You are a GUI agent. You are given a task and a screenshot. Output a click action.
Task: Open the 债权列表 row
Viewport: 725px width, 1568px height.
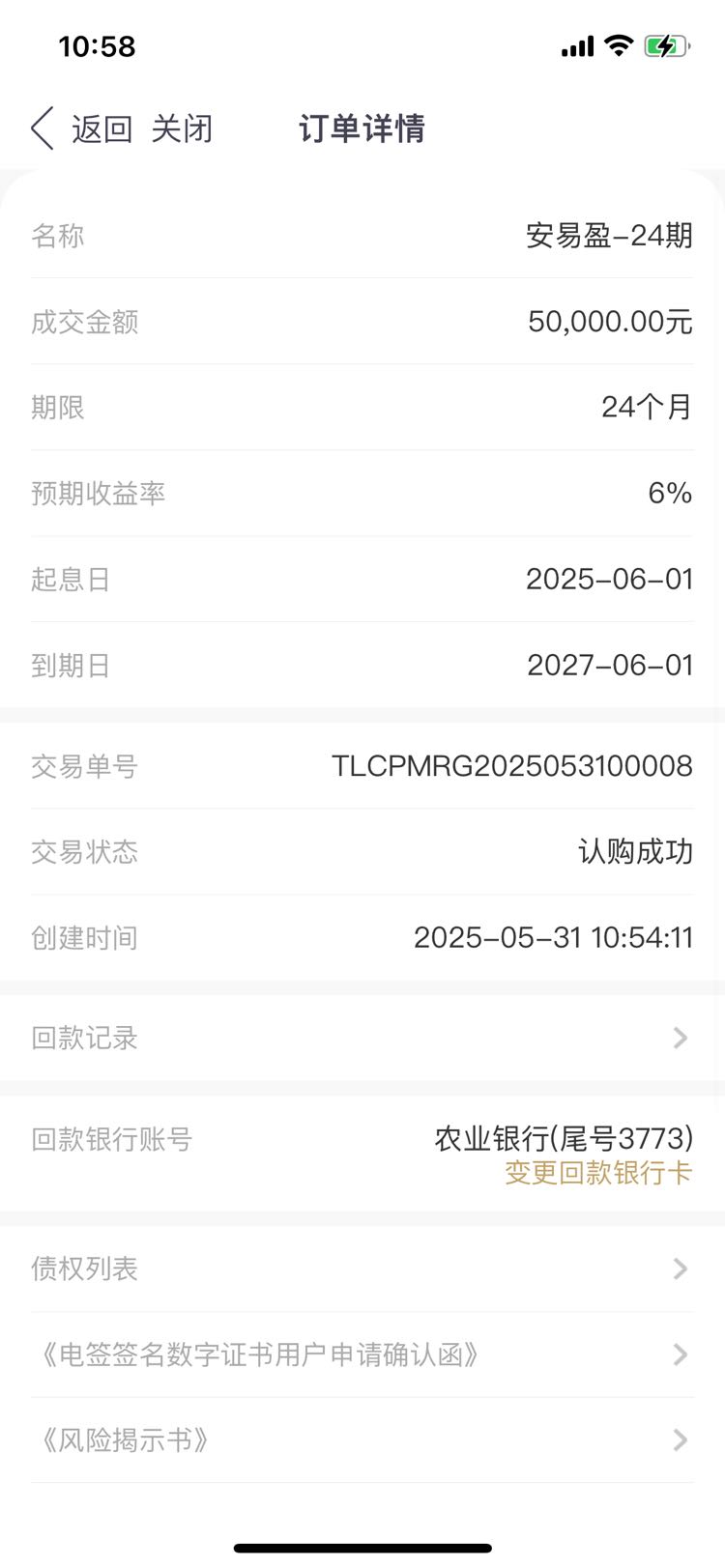pyautogui.click(x=362, y=1269)
